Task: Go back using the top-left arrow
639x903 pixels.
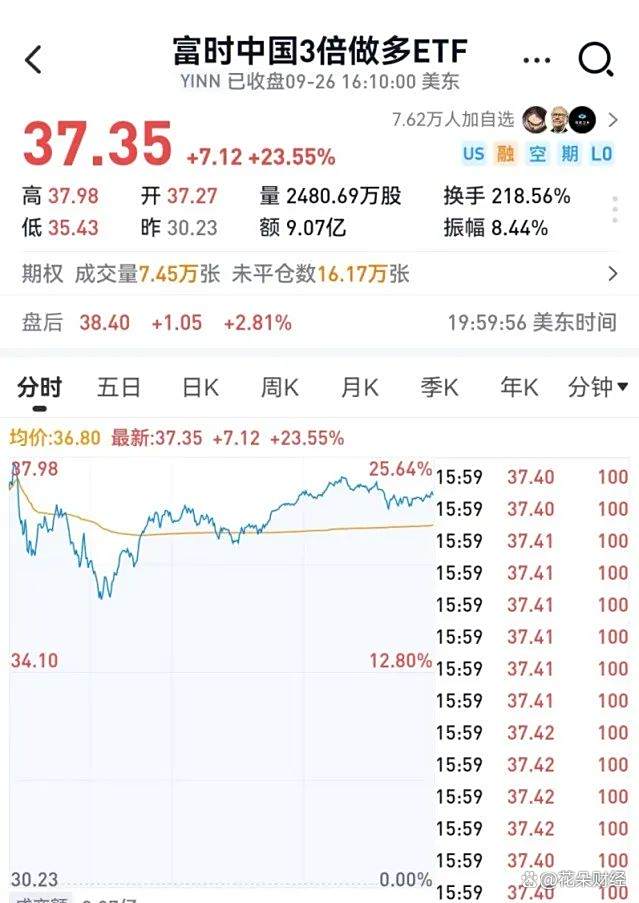Action: click(x=34, y=60)
